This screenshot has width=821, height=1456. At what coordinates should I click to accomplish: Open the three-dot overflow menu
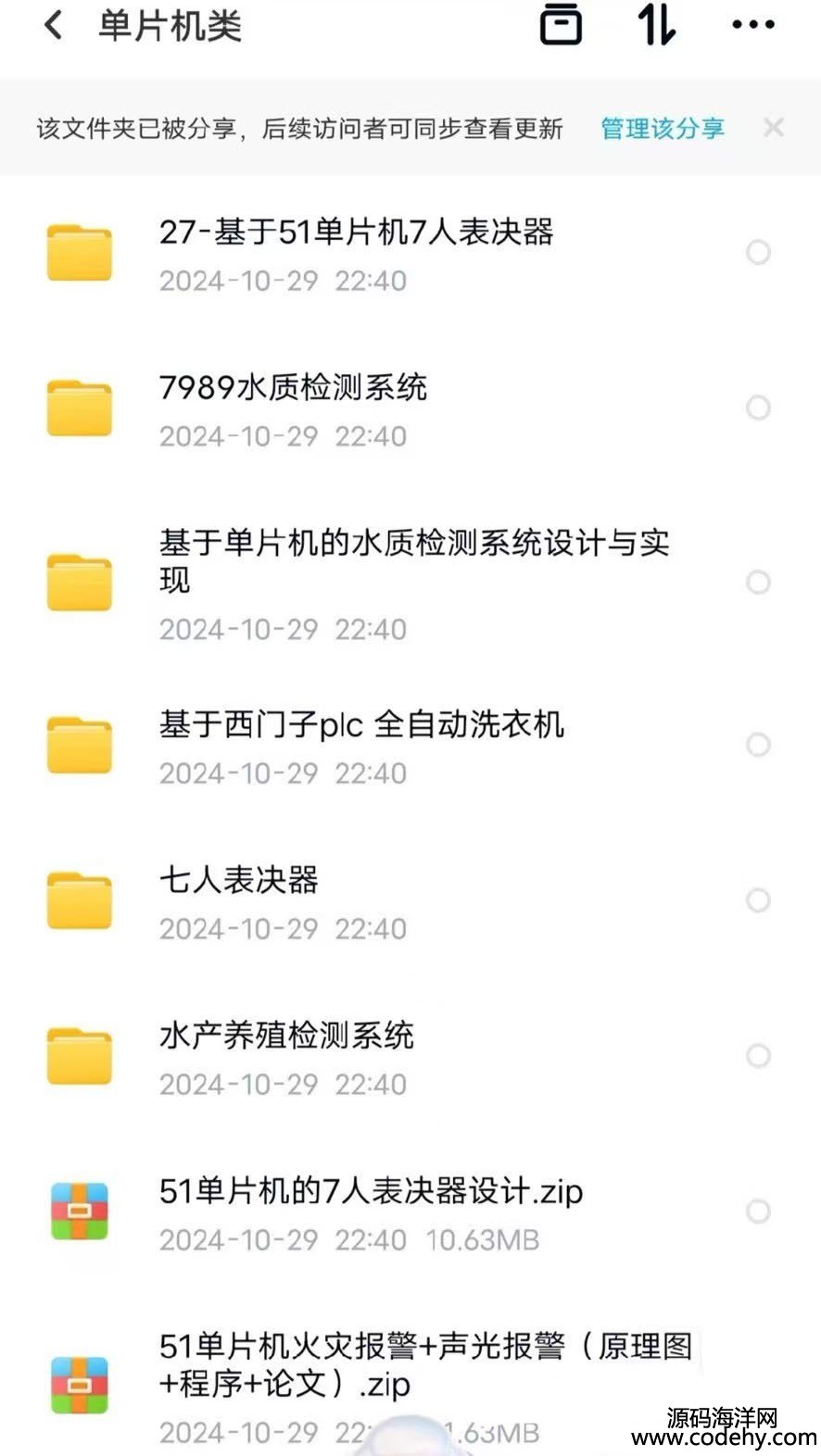pos(752,26)
